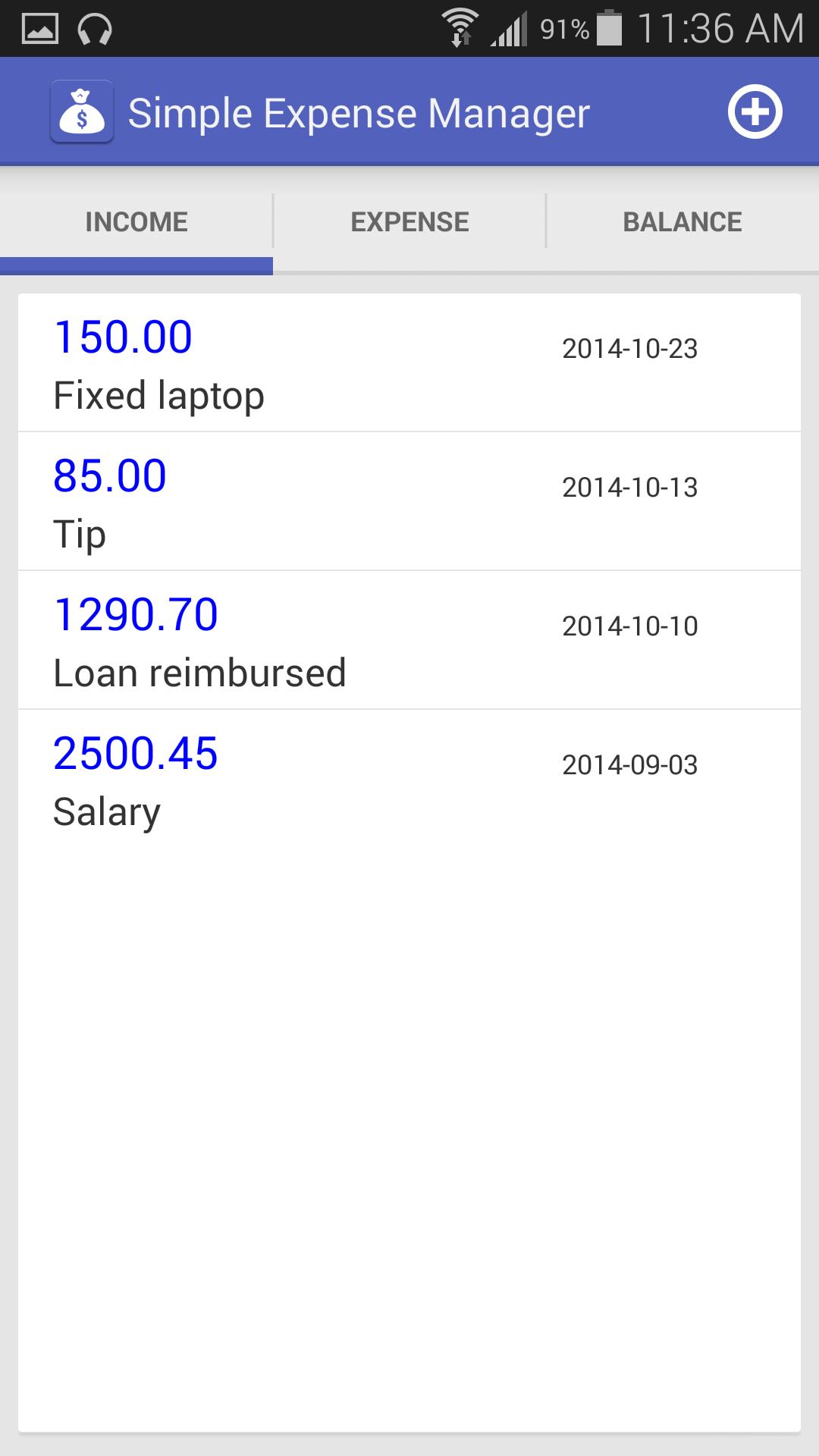Image resolution: width=819 pixels, height=1456 pixels.
Task: Open the Loan reimbursed entry
Action: pos(409,640)
